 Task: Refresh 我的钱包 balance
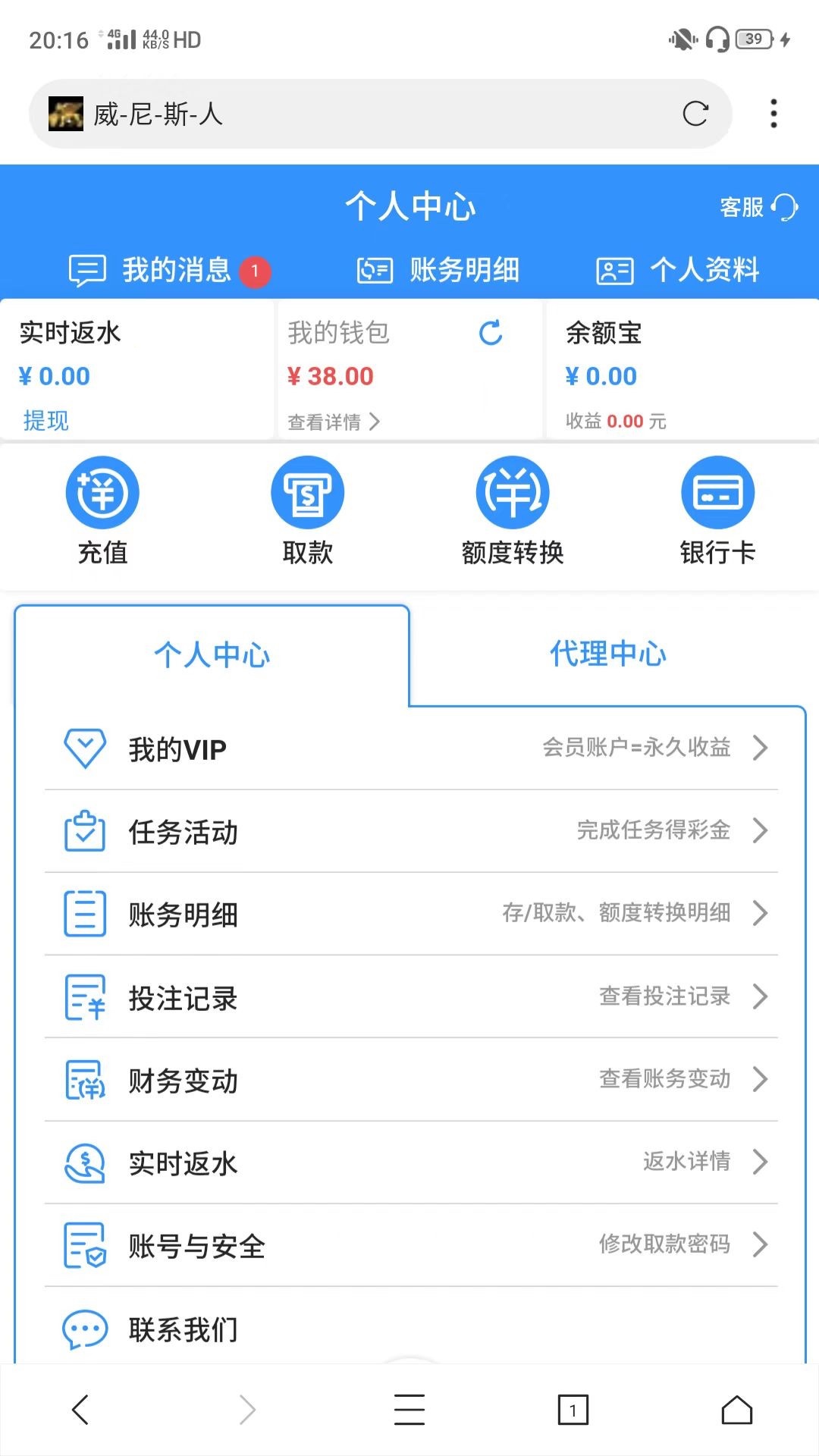tap(491, 333)
